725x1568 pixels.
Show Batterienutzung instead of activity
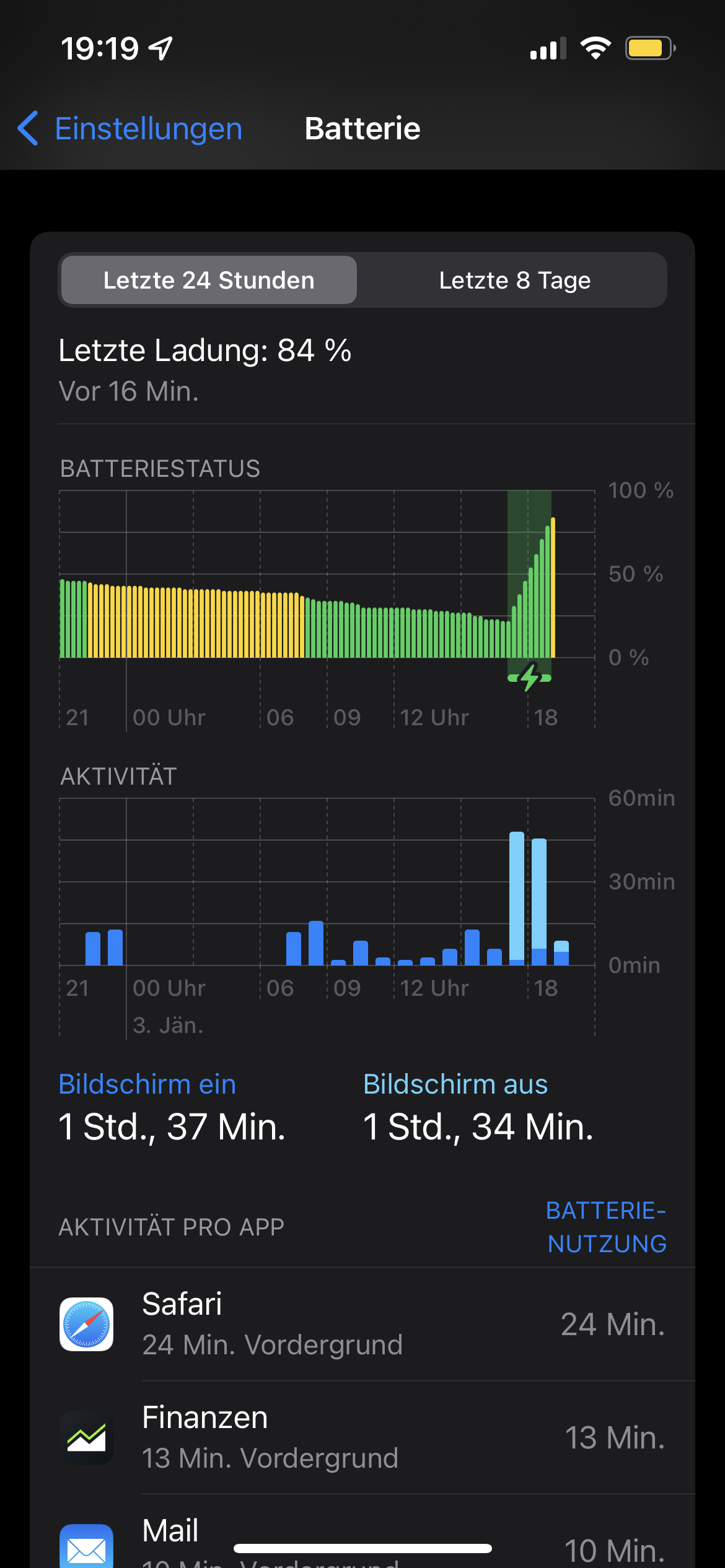coord(606,1227)
